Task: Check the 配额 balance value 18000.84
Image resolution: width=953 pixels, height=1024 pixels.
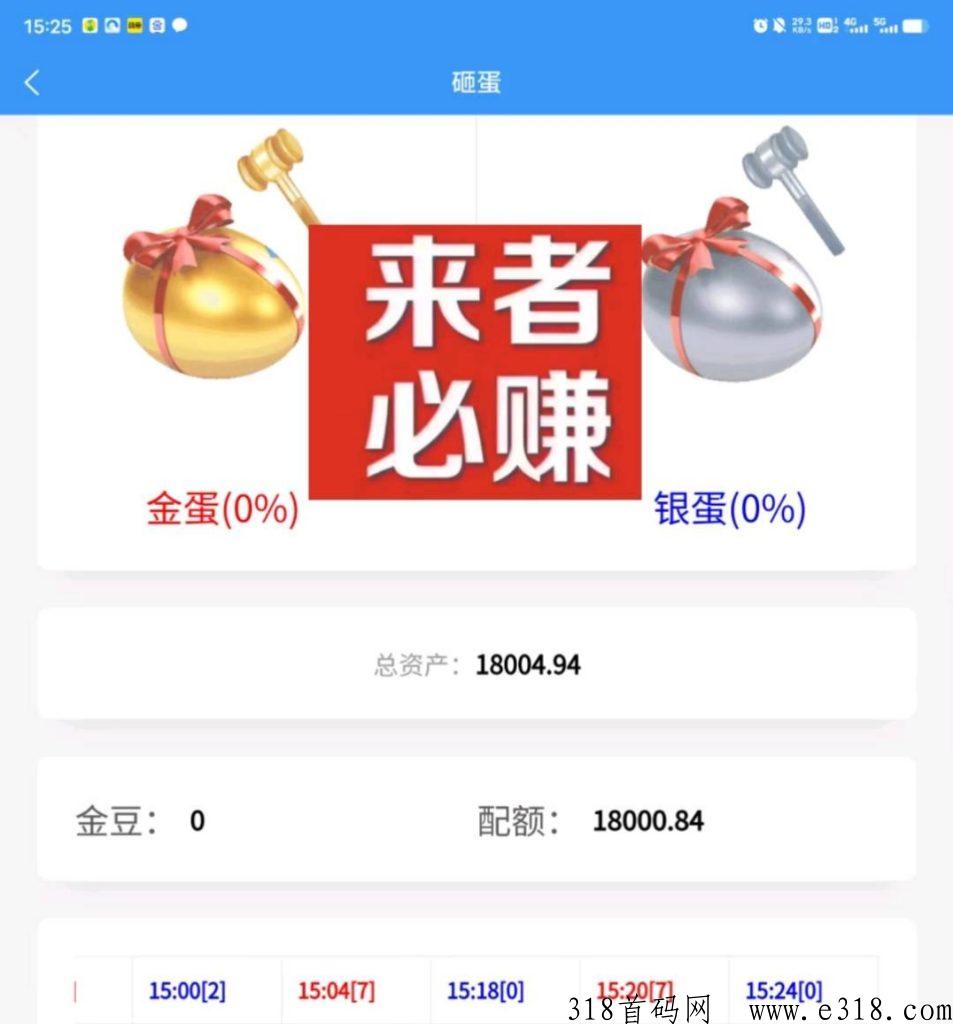Action: pos(648,822)
